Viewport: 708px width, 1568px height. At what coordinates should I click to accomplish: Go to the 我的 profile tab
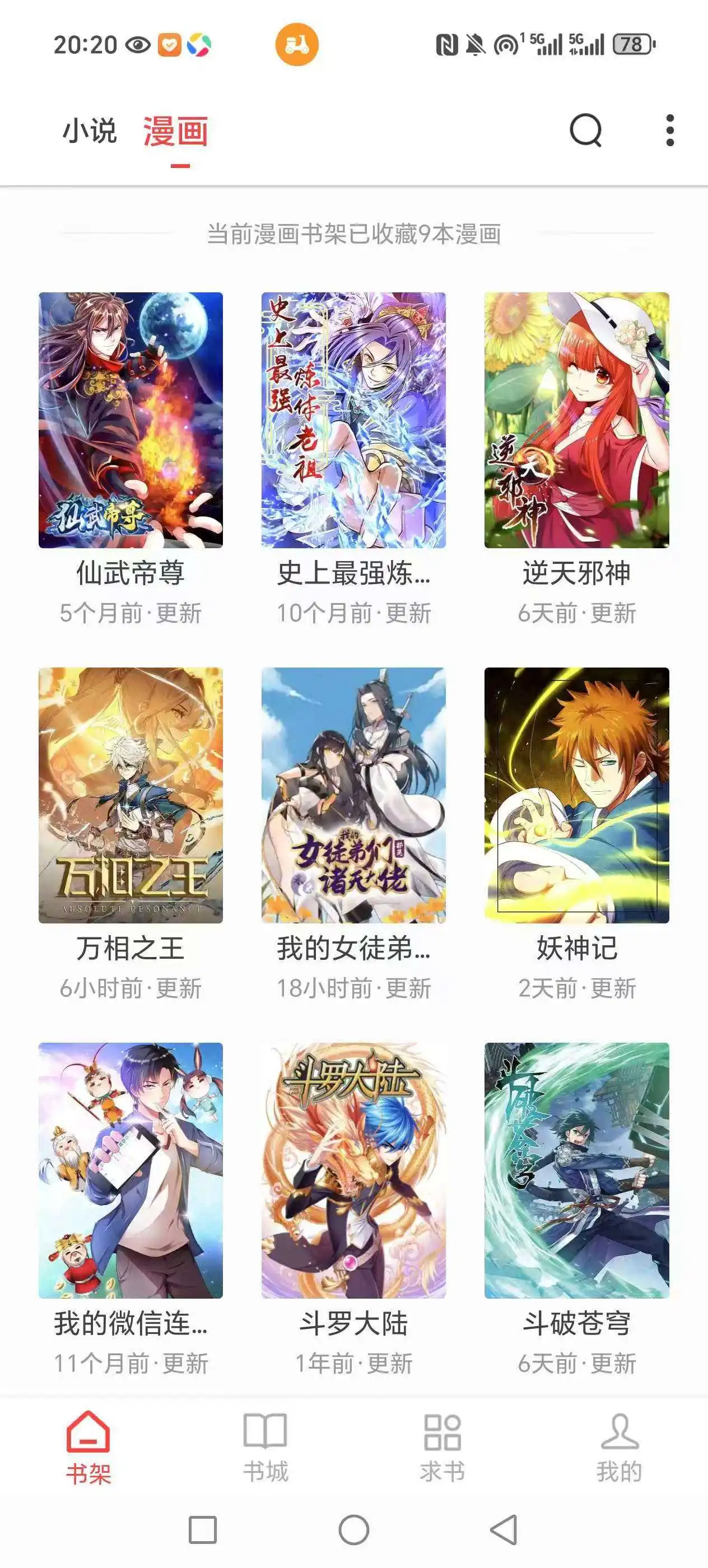pos(619,1448)
